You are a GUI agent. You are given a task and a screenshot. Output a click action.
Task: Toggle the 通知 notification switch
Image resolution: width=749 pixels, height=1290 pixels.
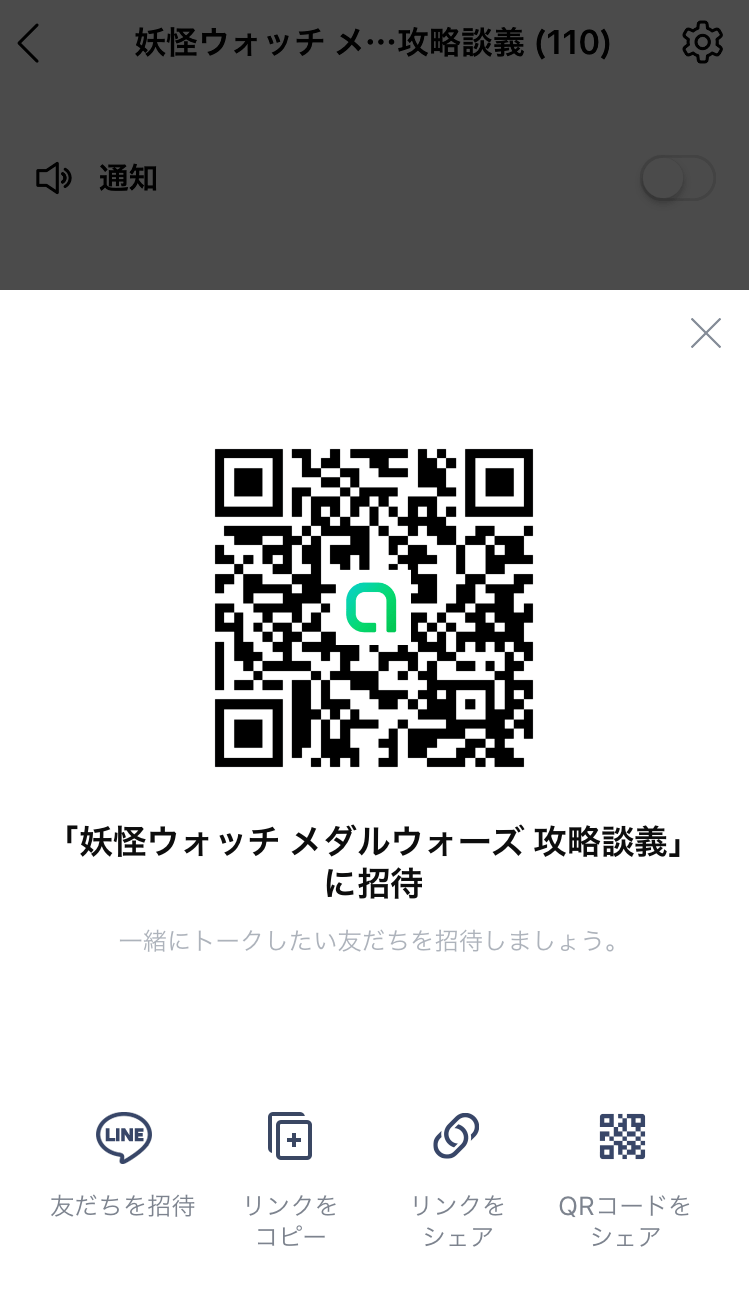[677, 180]
